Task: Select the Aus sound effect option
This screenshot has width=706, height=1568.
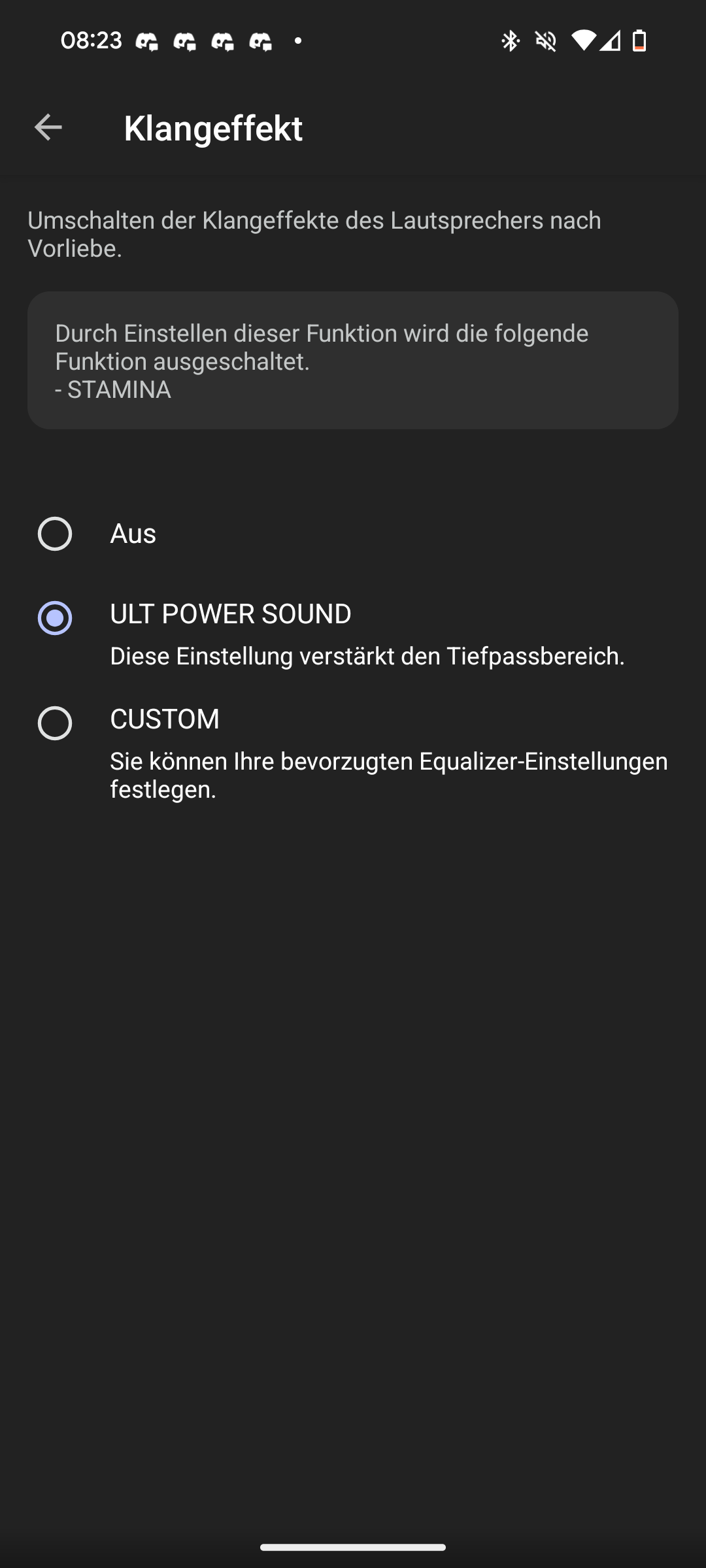Action: tap(353, 534)
